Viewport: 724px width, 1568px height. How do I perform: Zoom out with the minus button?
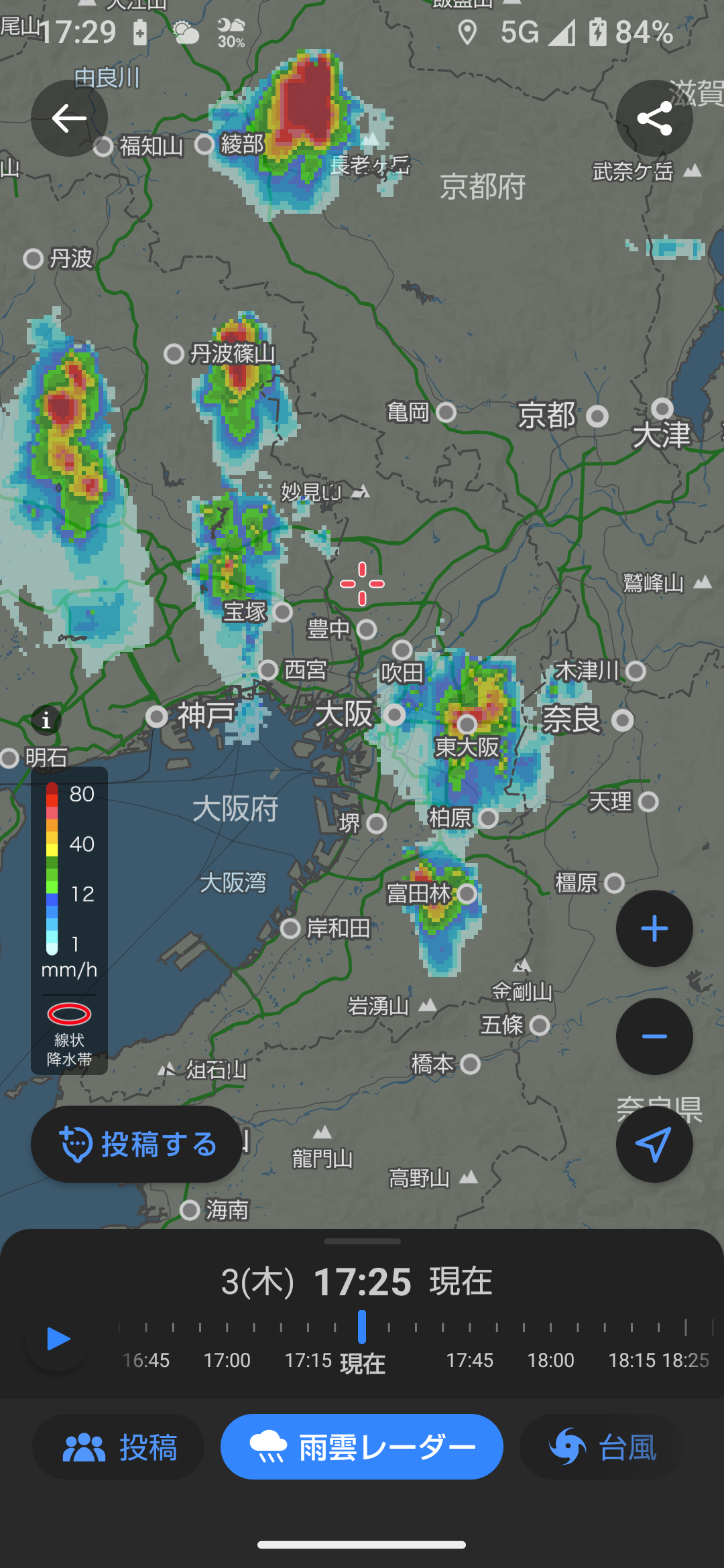pyautogui.click(x=654, y=1037)
